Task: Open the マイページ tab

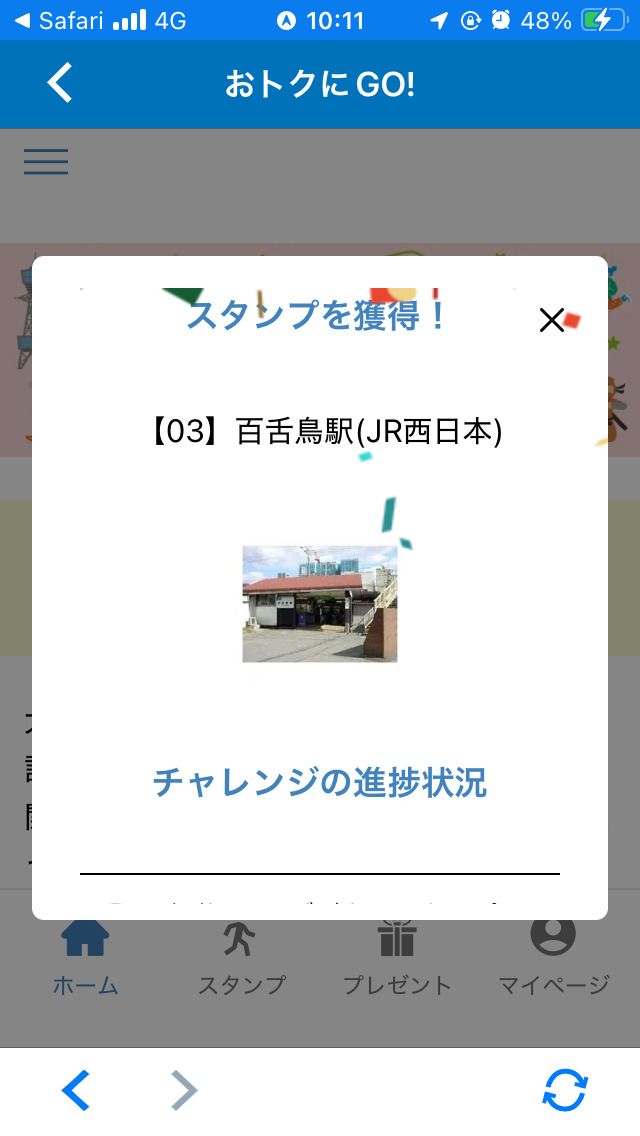Action: point(554,958)
